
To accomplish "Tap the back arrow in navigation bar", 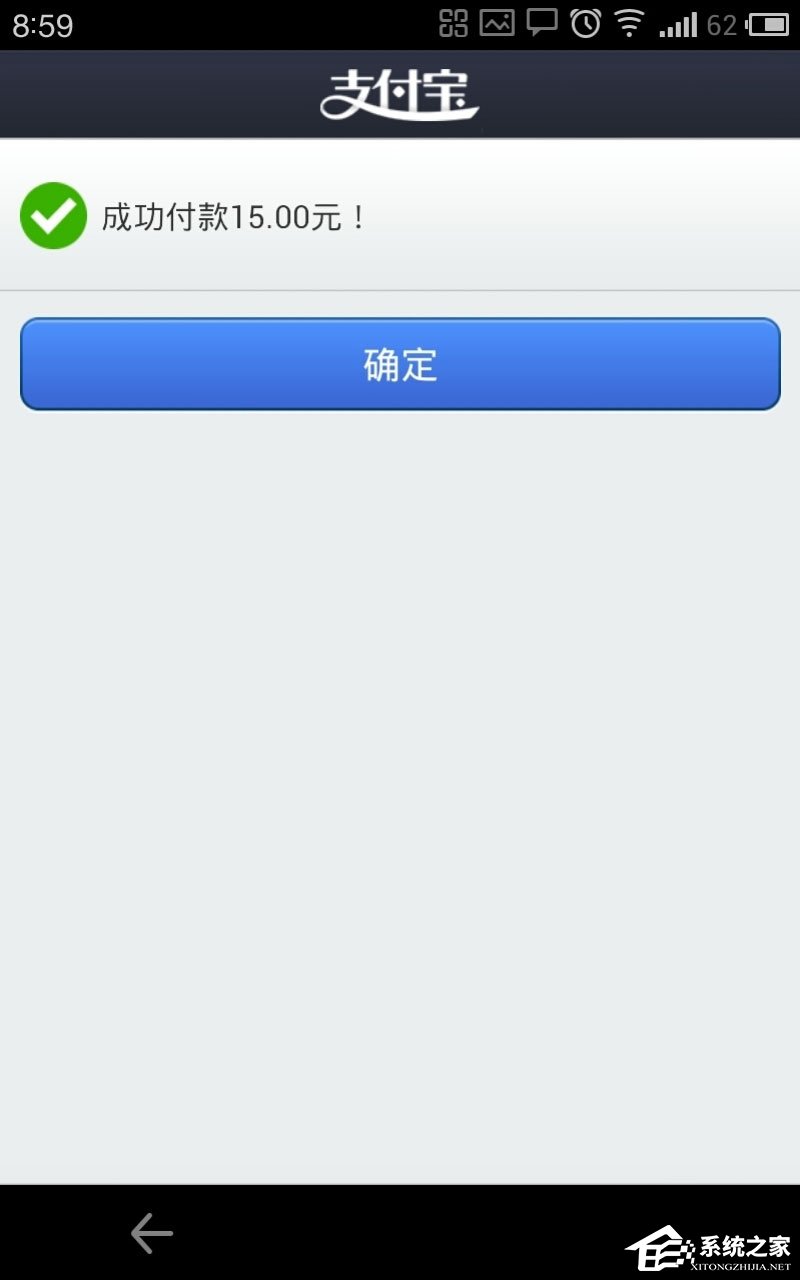I will click(150, 1233).
